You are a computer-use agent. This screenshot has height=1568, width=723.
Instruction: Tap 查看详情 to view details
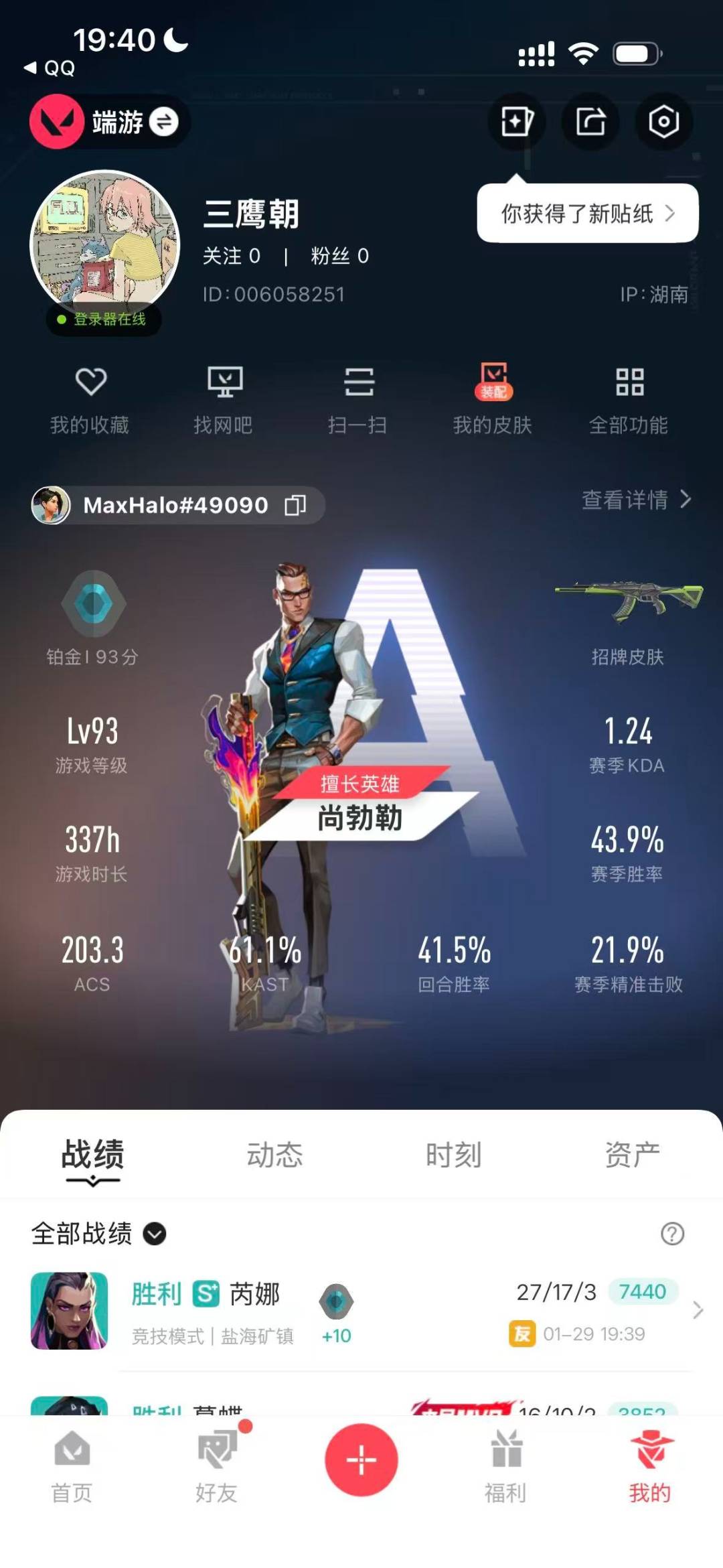(x=635, y=500)
